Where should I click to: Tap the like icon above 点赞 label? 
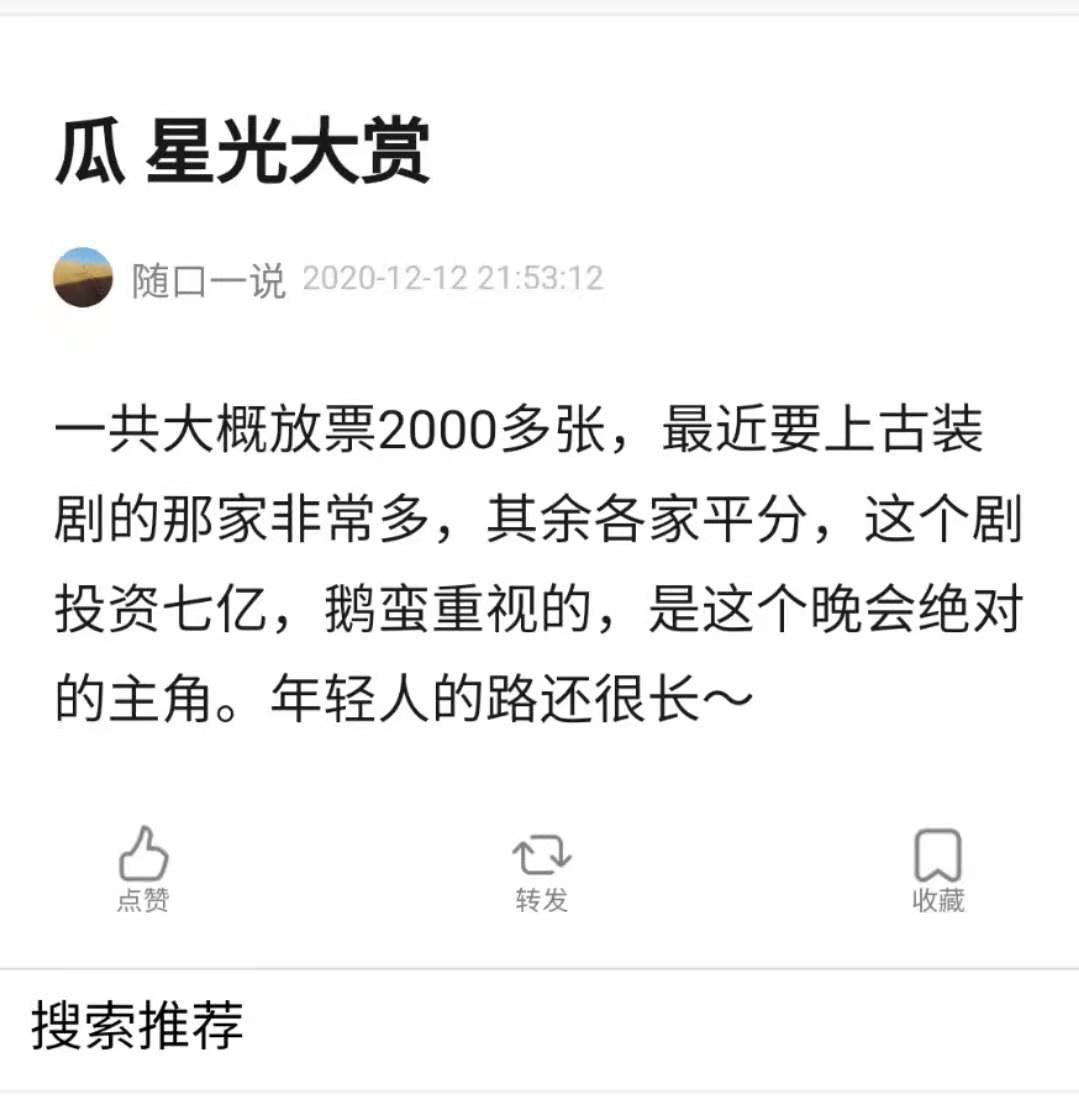click(x=143, y=855)
